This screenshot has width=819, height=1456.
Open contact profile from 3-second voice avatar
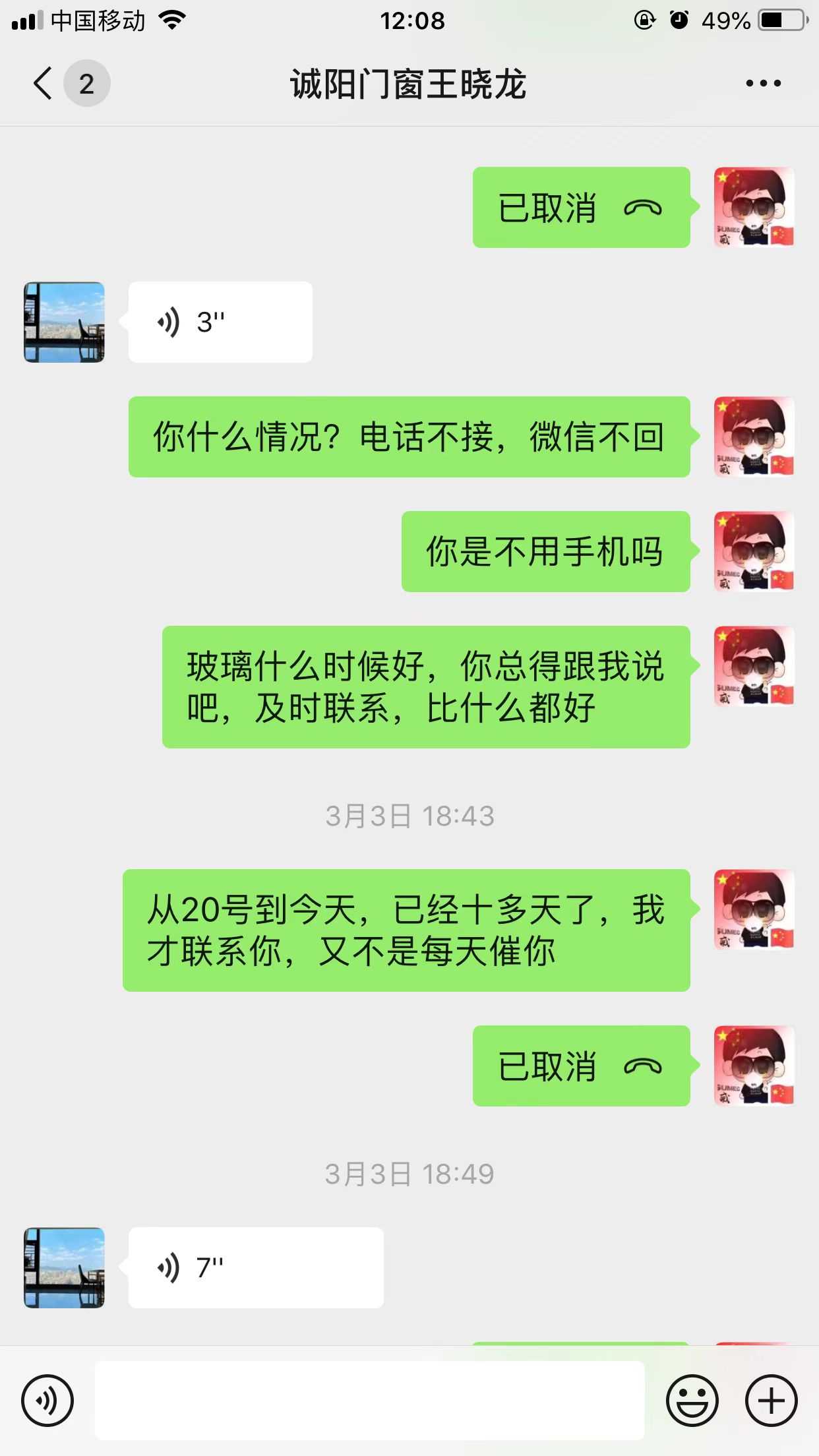click(64, 322)
